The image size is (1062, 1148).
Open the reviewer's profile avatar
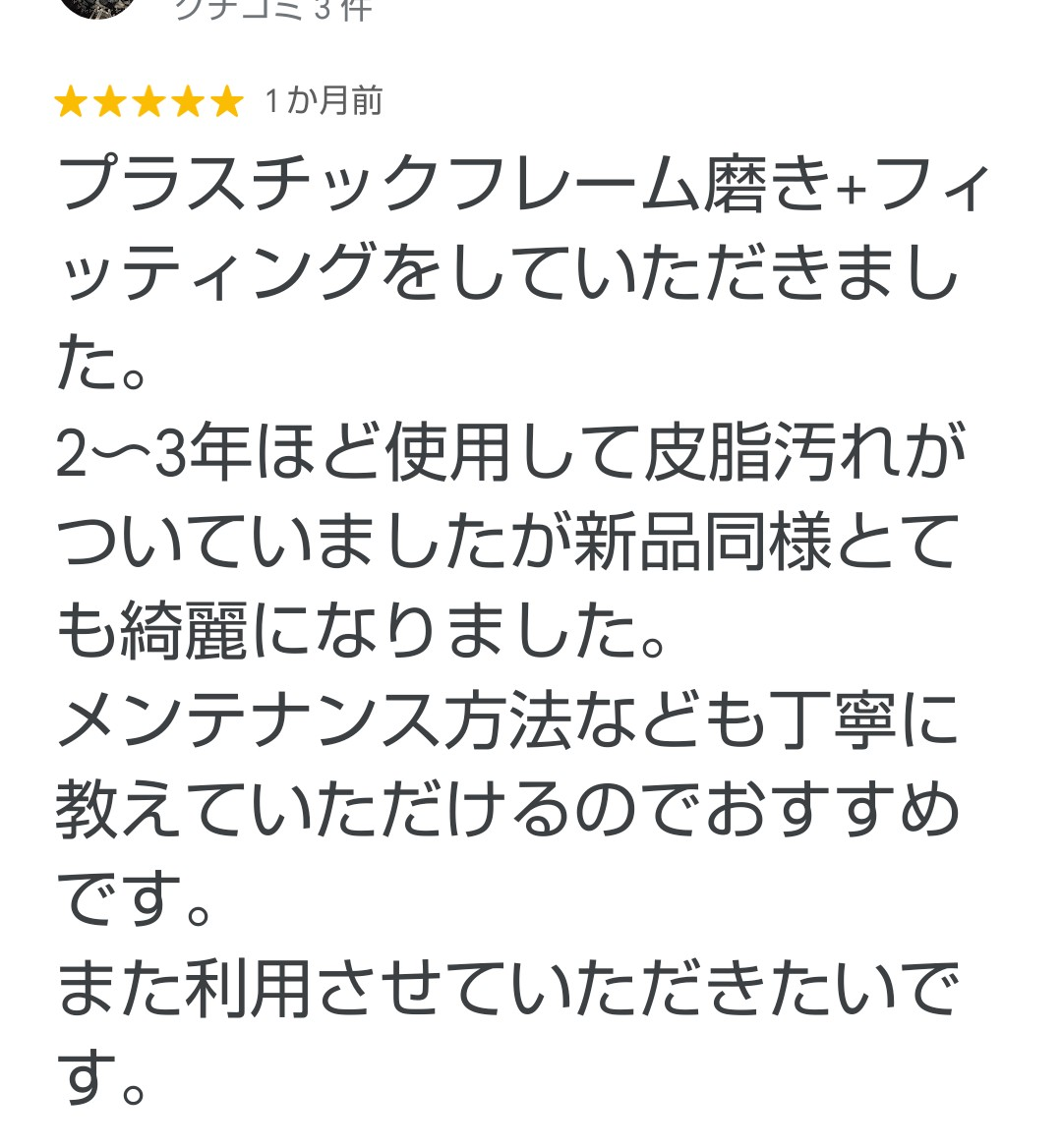point(99,7)
